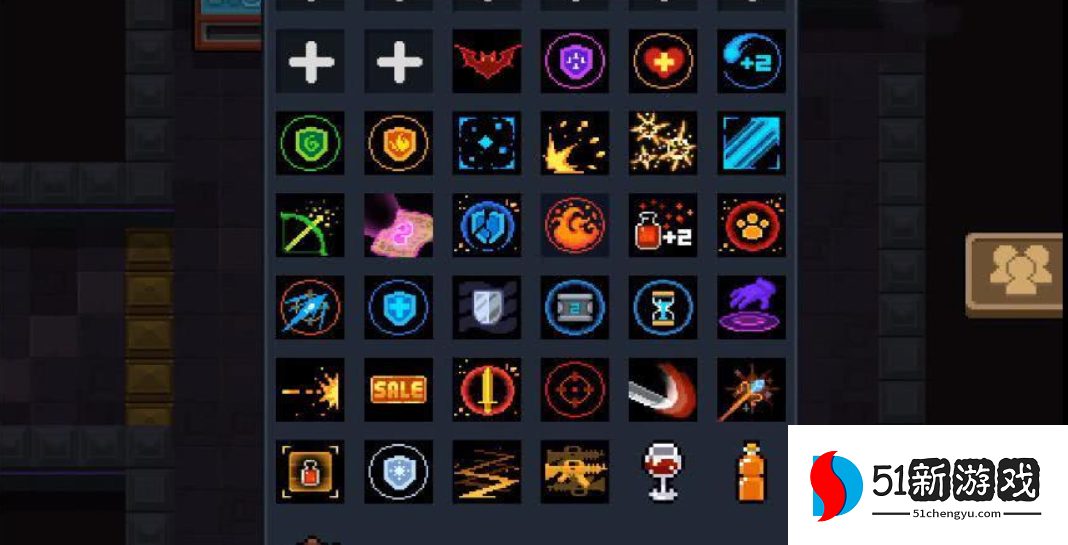Select the sword in red circle buff
1068x545 pixels.
[487, 389]
